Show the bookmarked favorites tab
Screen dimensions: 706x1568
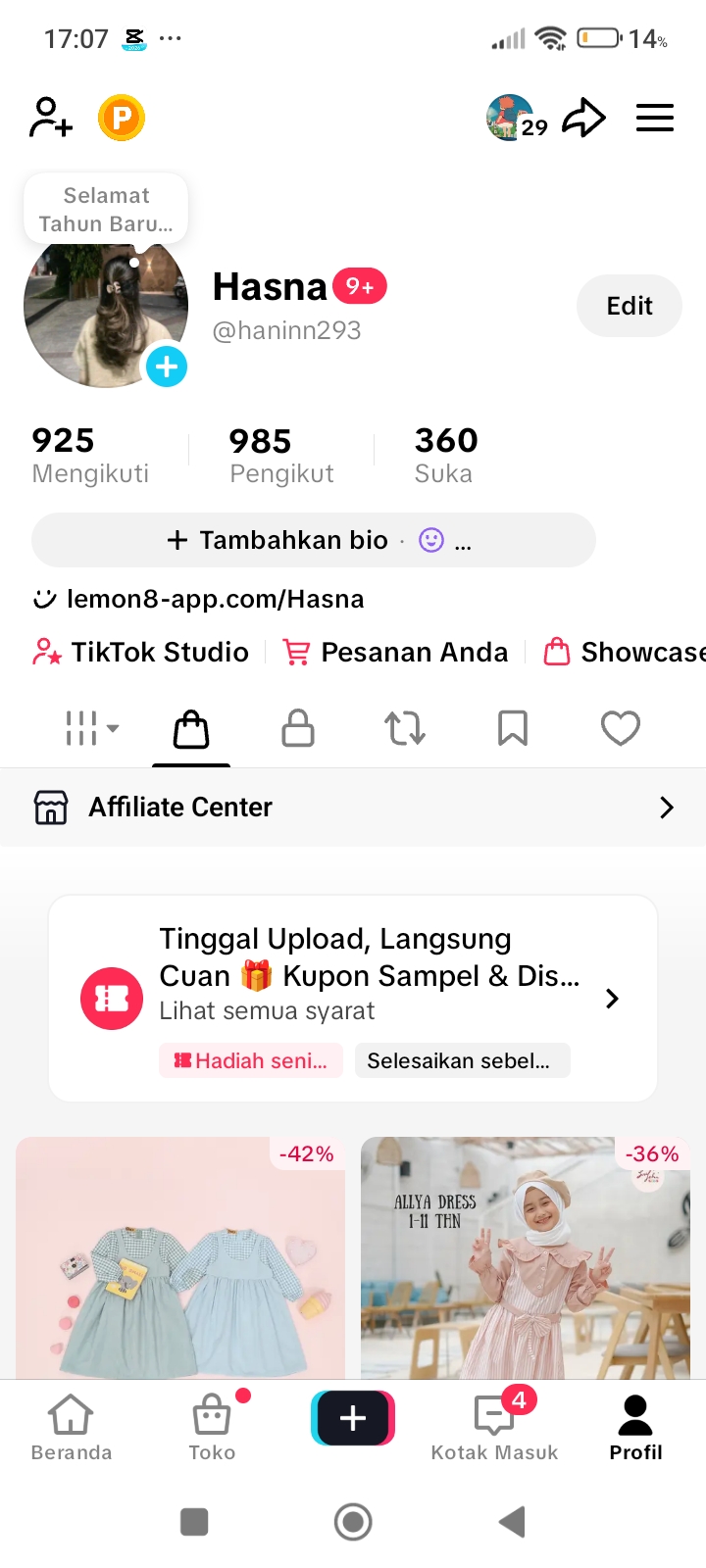(513, 729)
